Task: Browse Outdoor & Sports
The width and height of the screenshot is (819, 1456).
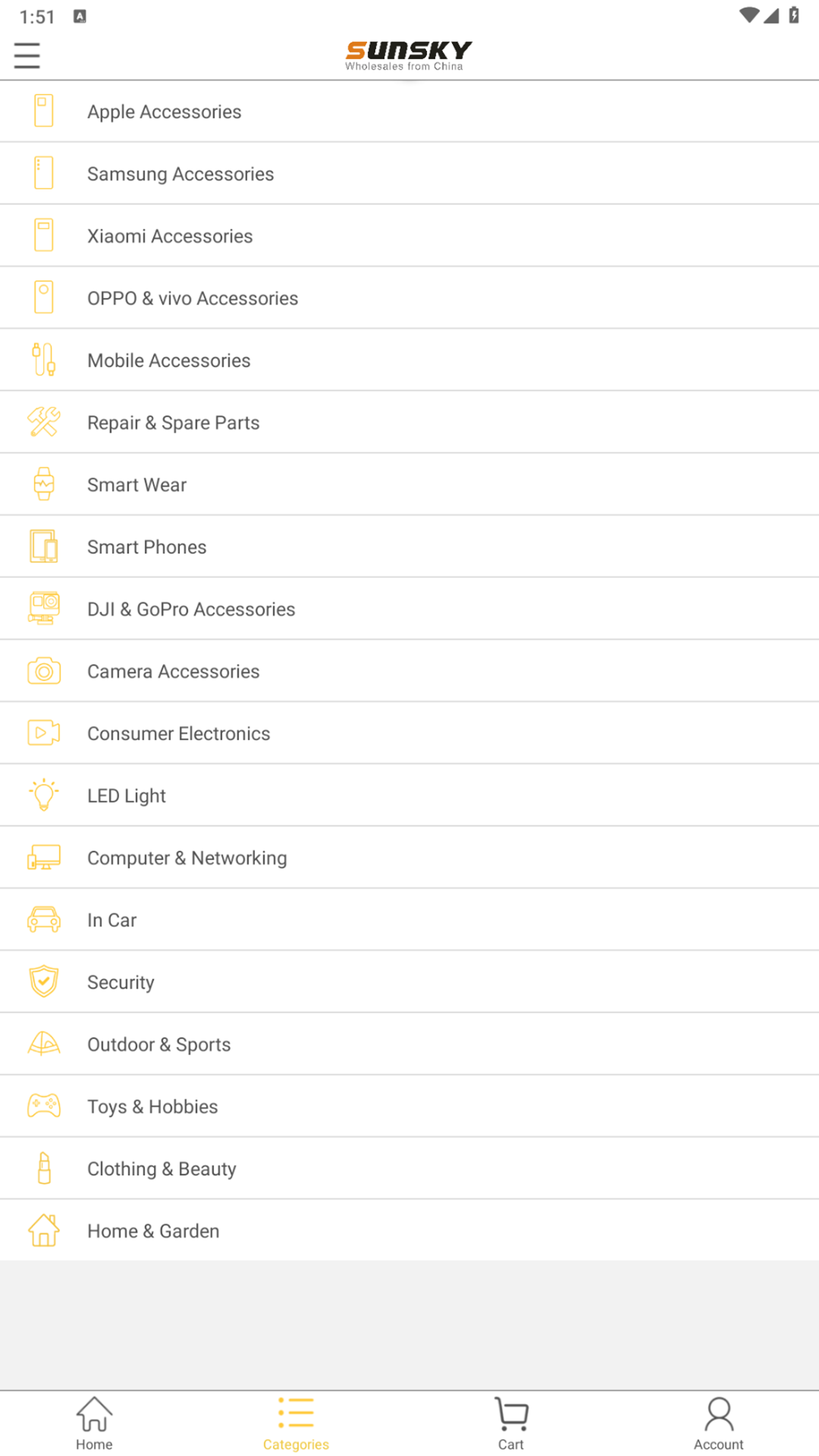Action: (x=158, y=1044)
